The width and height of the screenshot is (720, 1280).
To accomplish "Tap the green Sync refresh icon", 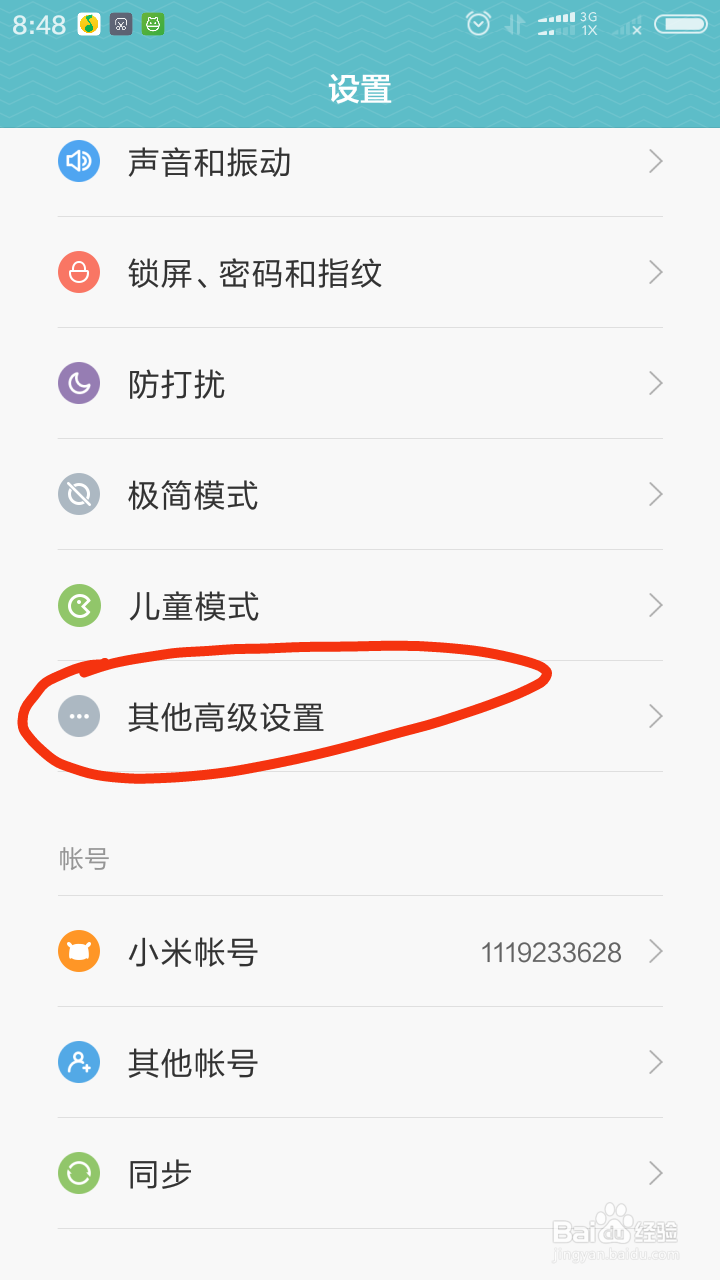I will click(79, 1173).
